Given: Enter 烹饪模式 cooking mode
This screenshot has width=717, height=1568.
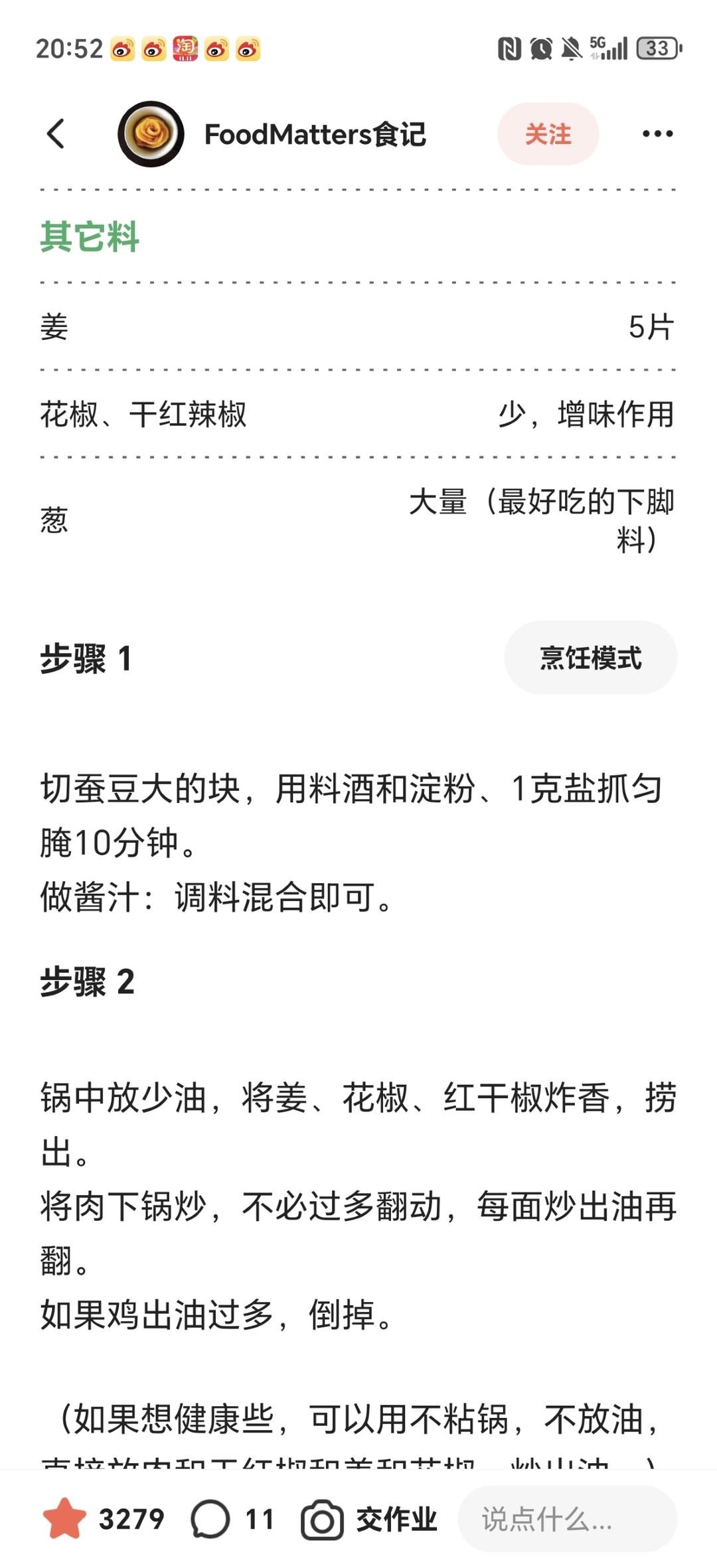Looking at the screenshot, I should [590, 658].
